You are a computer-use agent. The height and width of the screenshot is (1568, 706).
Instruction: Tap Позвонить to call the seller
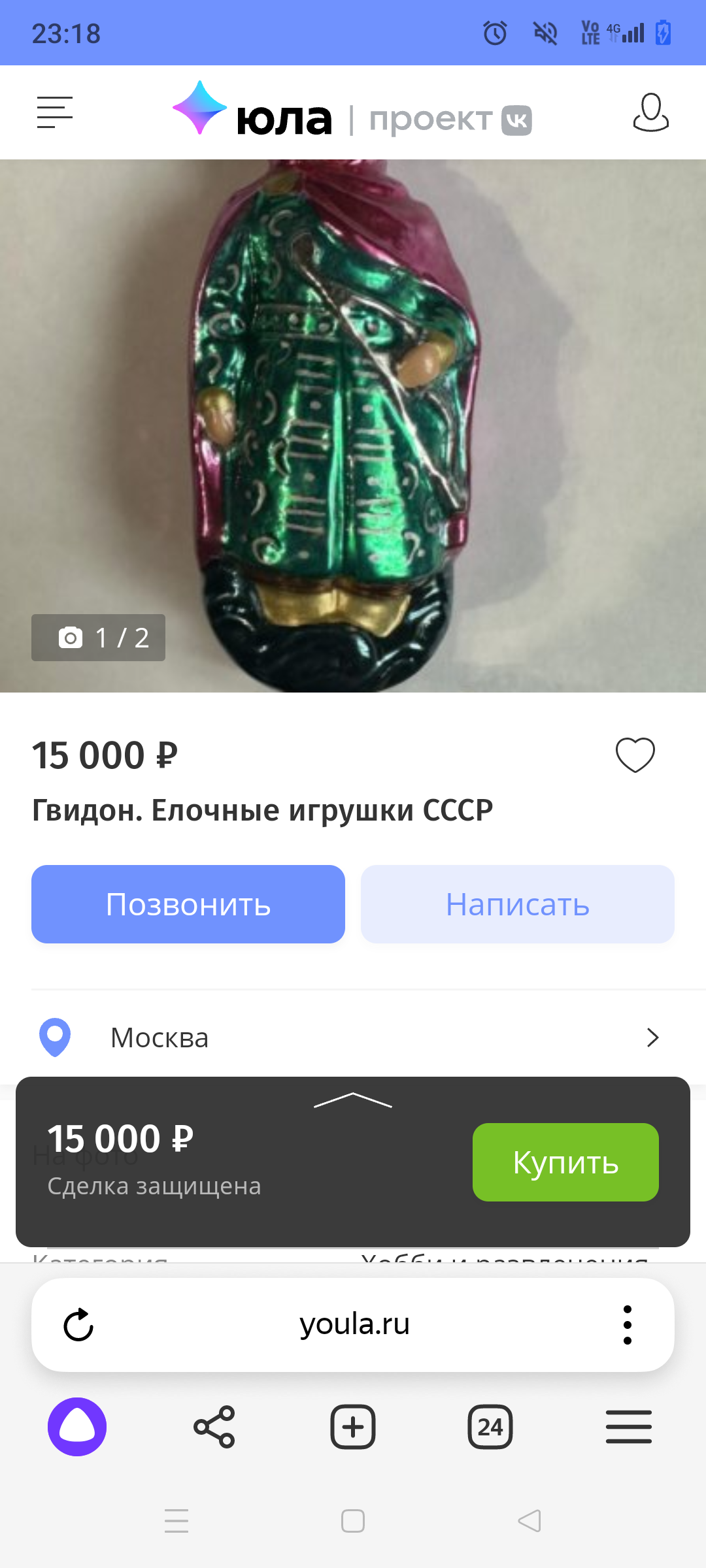coord(188,904)
